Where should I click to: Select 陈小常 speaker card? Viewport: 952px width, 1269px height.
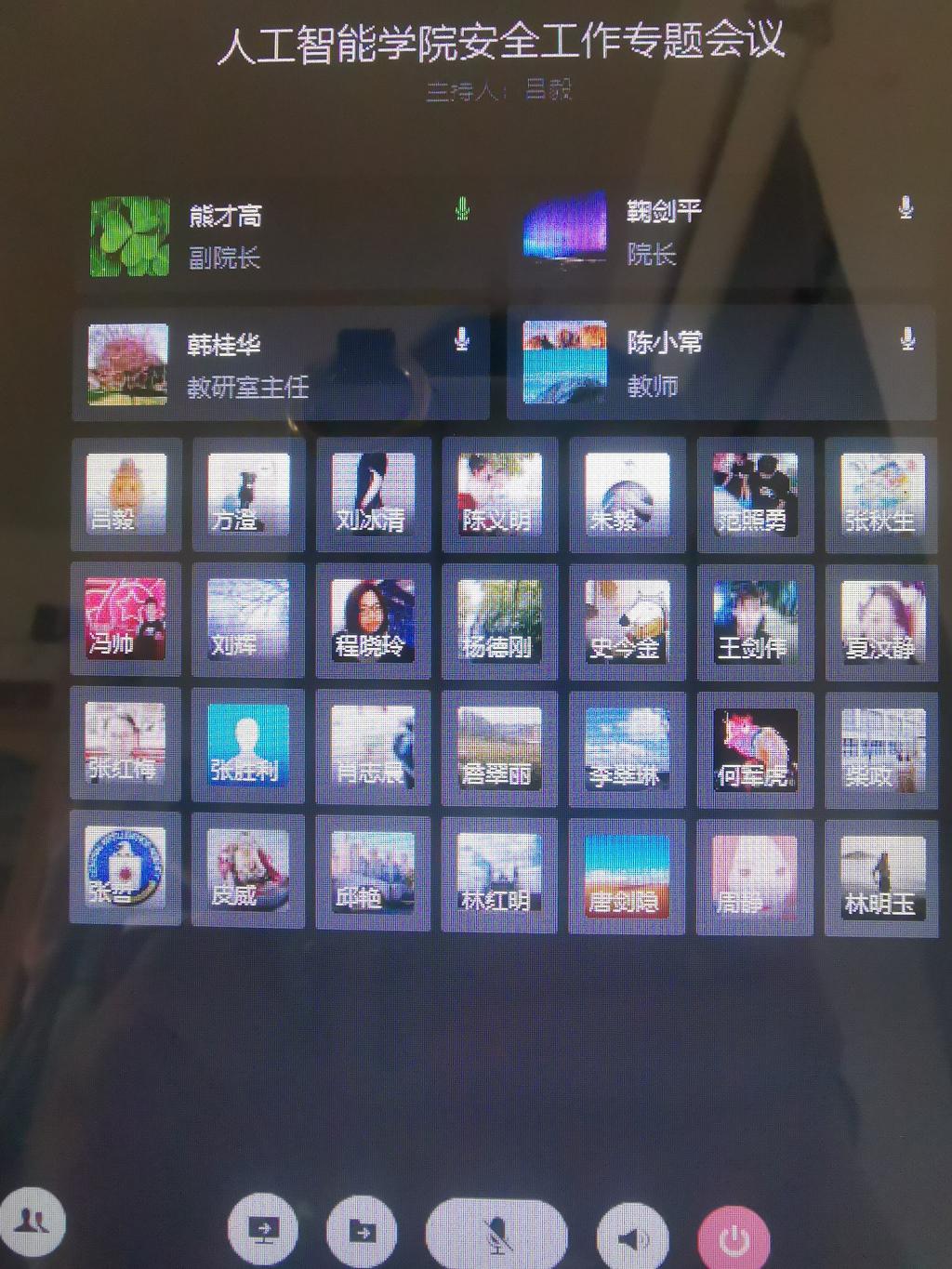(x=721, y=362)
